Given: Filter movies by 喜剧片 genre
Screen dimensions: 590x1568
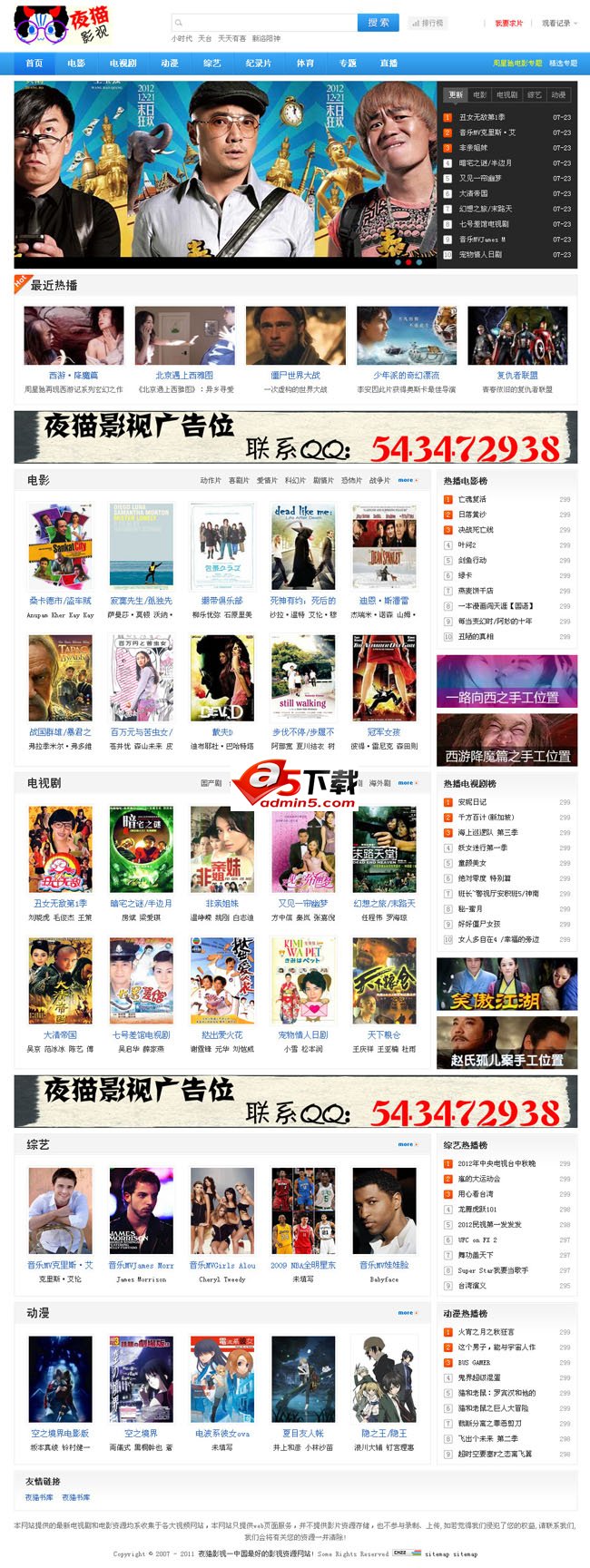Looking at the screenshot, I should [239, 480].
